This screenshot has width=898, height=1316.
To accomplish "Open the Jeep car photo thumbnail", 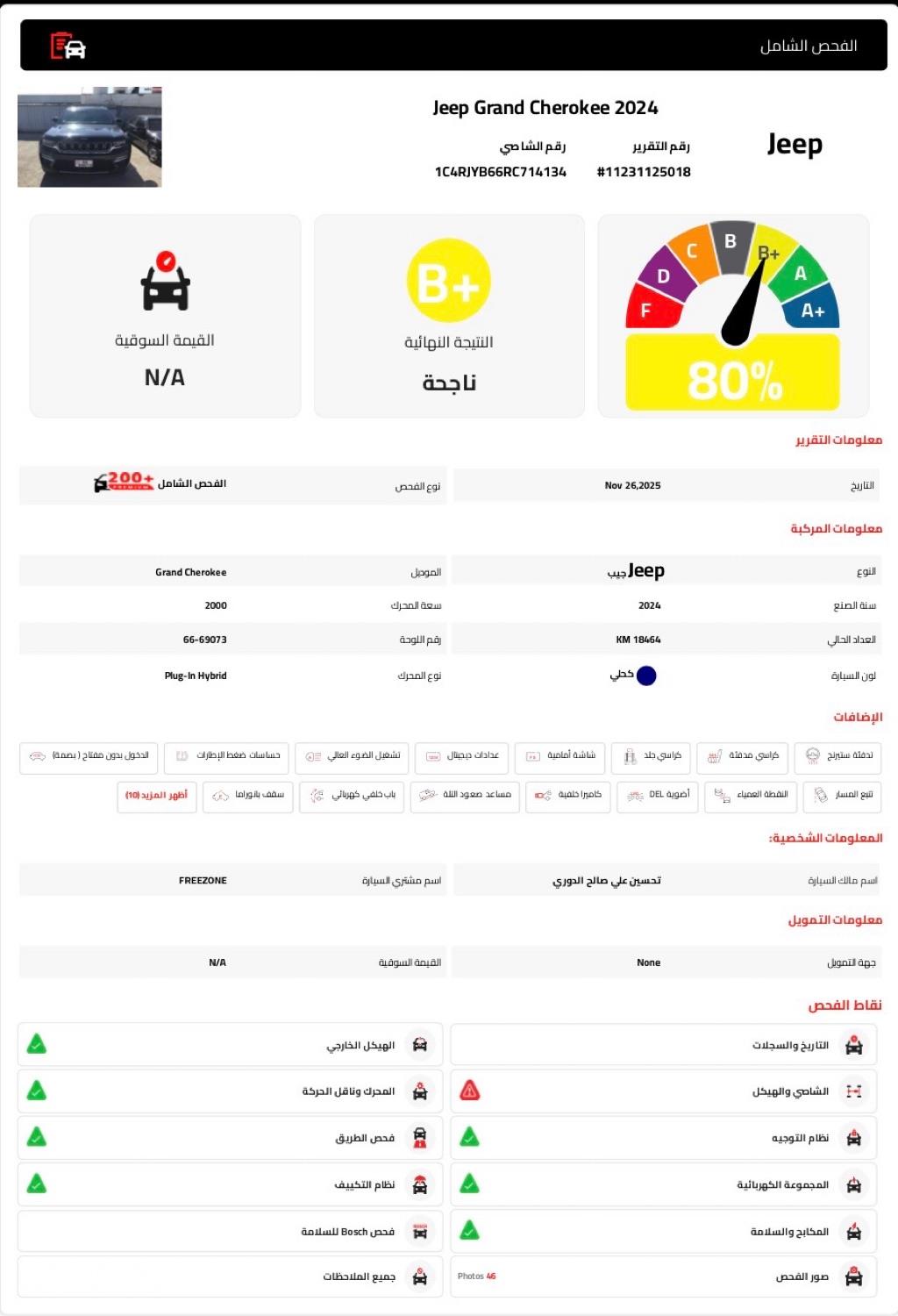I will (x=89, y=137).
